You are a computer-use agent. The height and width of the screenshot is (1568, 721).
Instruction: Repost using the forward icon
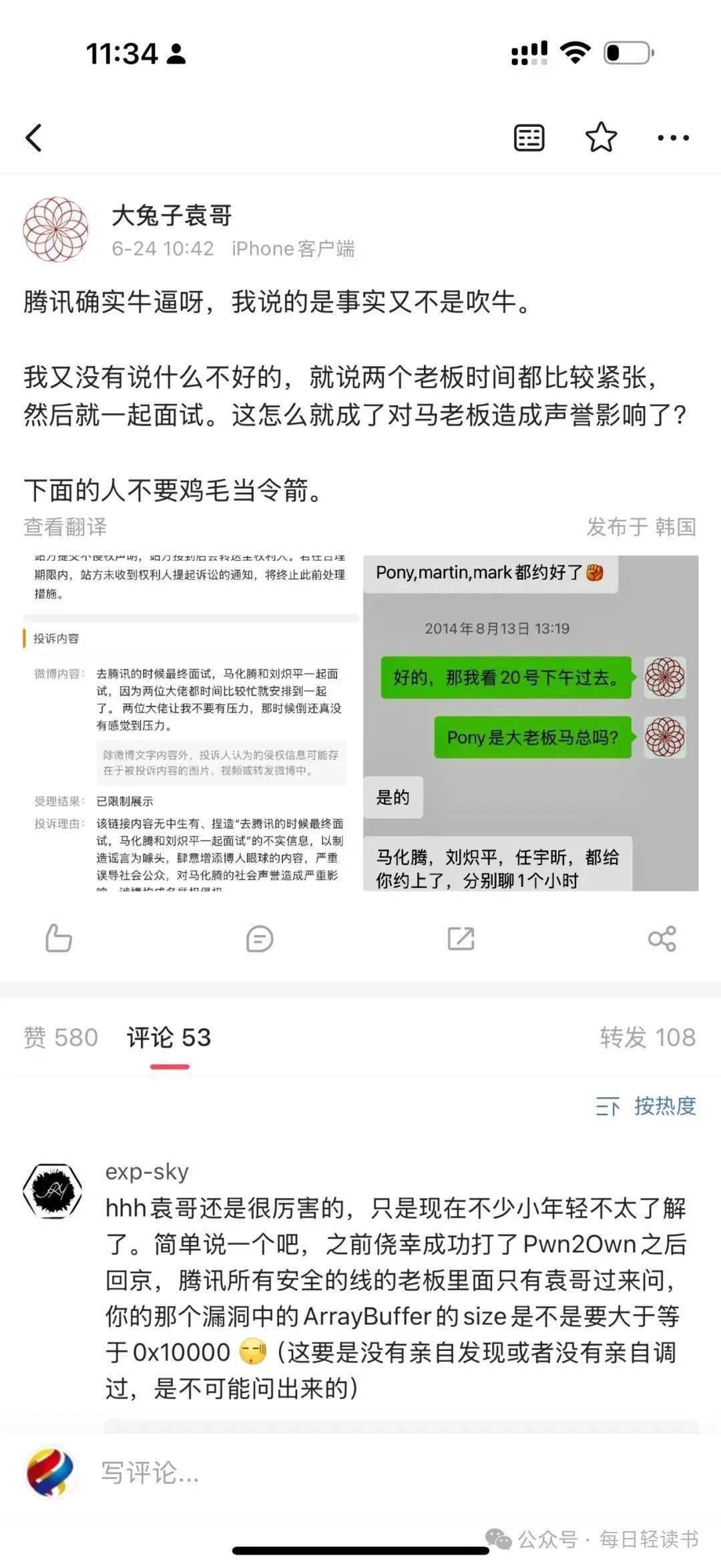pos(461,938)
